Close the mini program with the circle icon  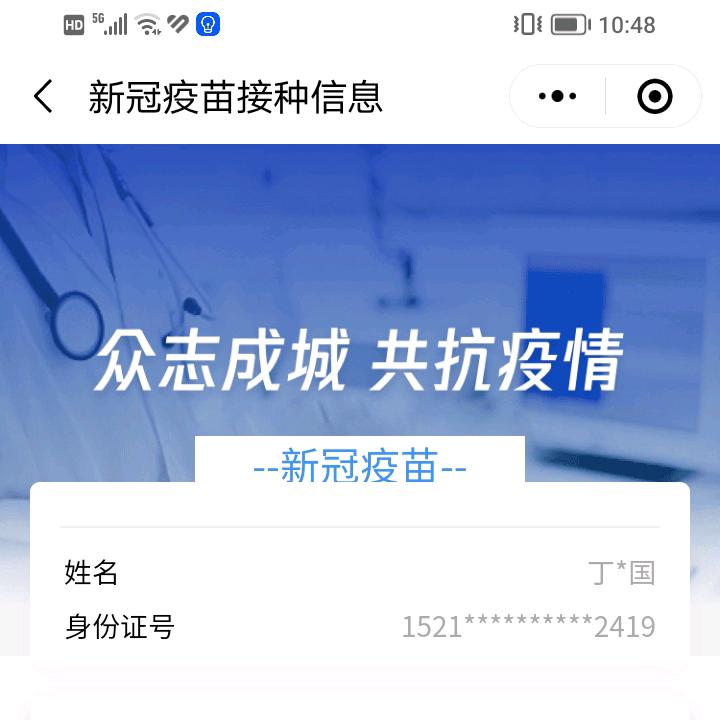click(654, 97)
